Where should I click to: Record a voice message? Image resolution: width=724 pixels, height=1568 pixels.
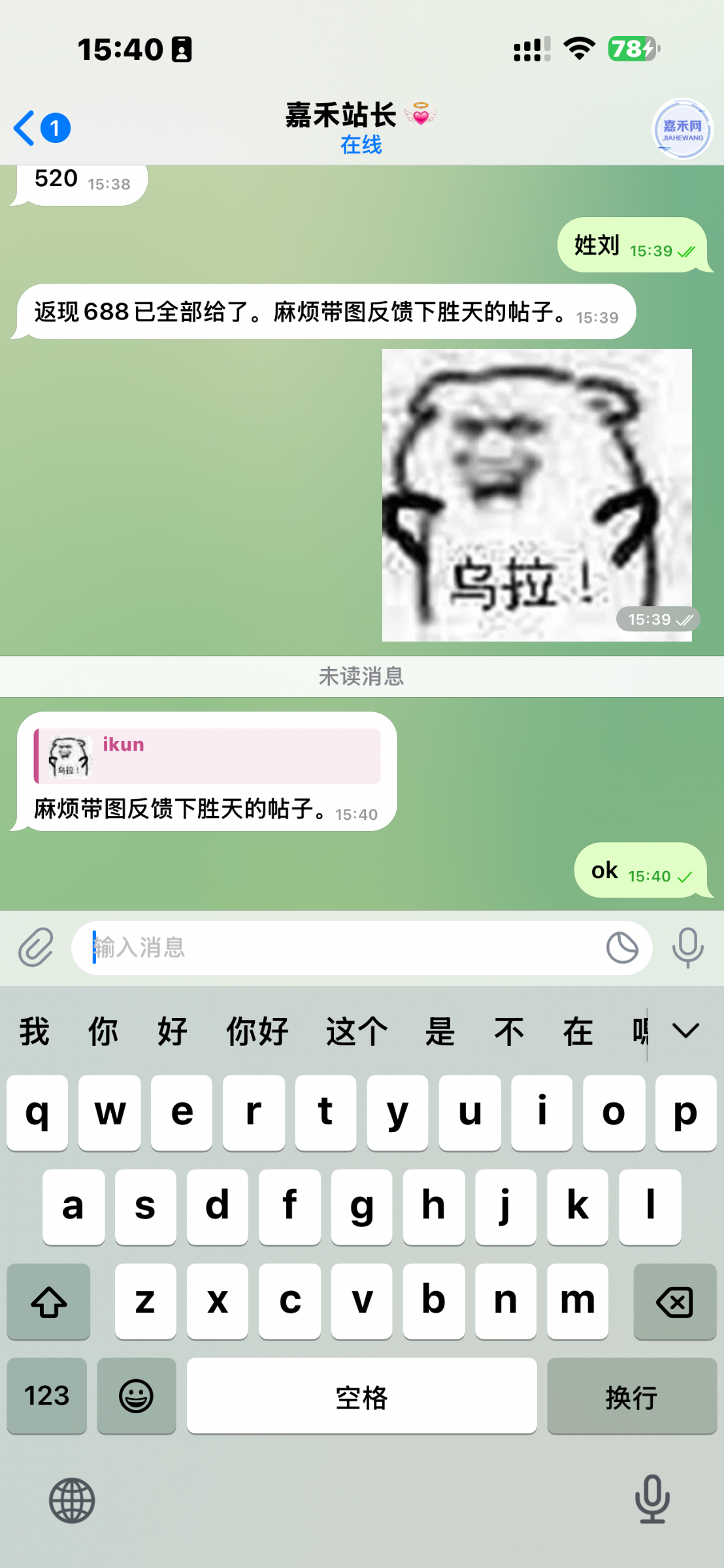point(687,947)
